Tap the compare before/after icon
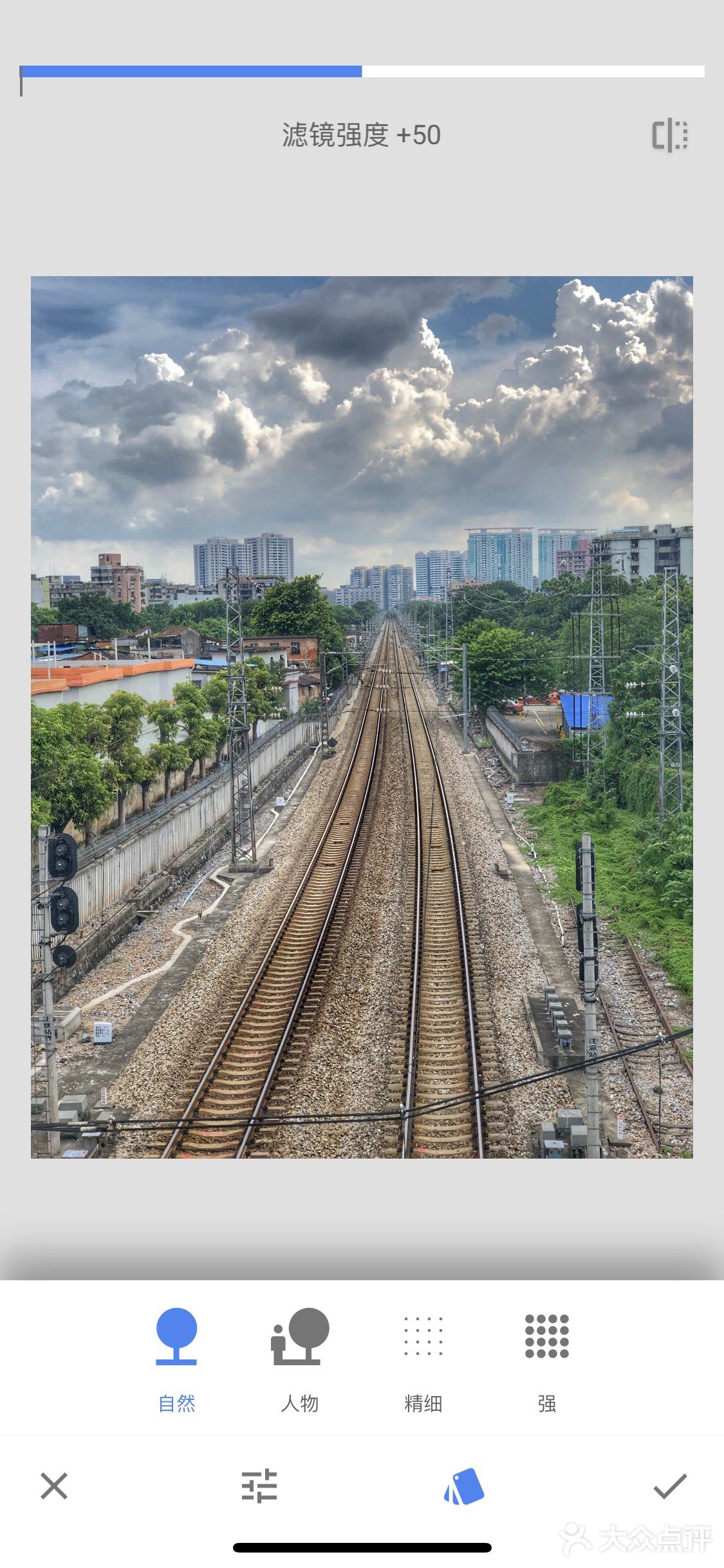 tap(670, 136)
